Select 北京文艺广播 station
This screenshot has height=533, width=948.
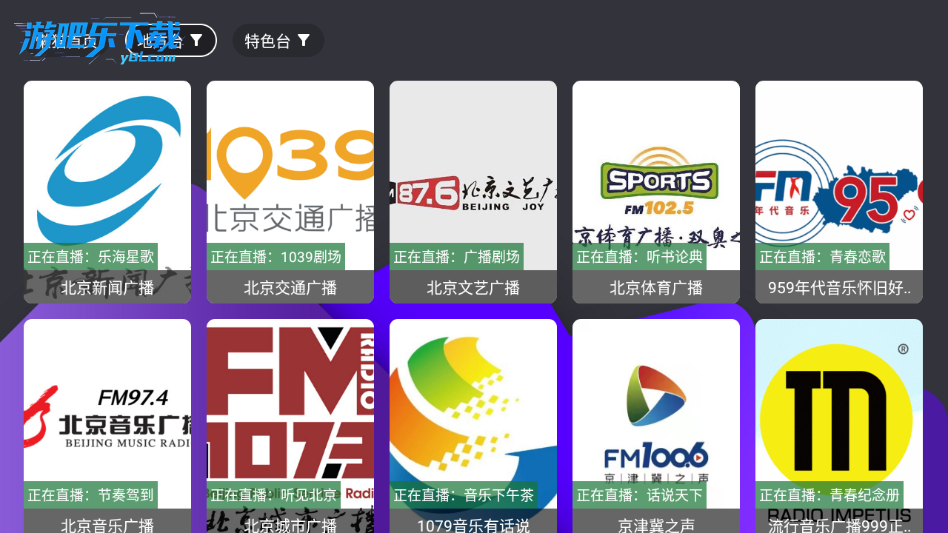tap(473, 192)
